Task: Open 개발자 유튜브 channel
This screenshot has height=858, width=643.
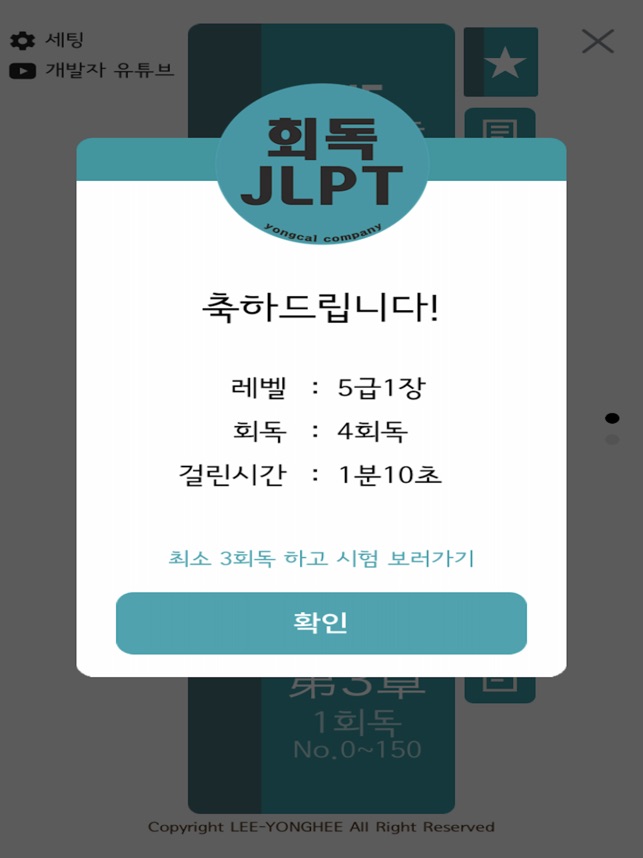Action: pyautogui.click(x=92, y=70)
